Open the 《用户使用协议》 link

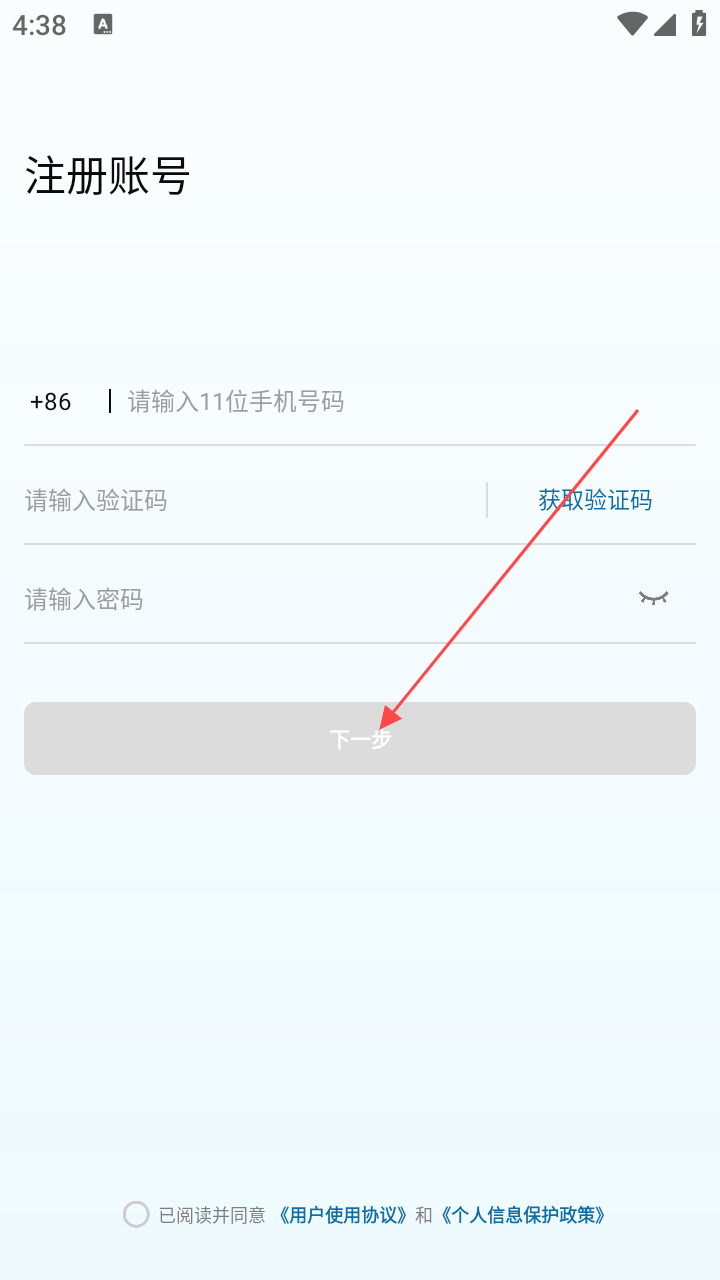click(342, 1215)
